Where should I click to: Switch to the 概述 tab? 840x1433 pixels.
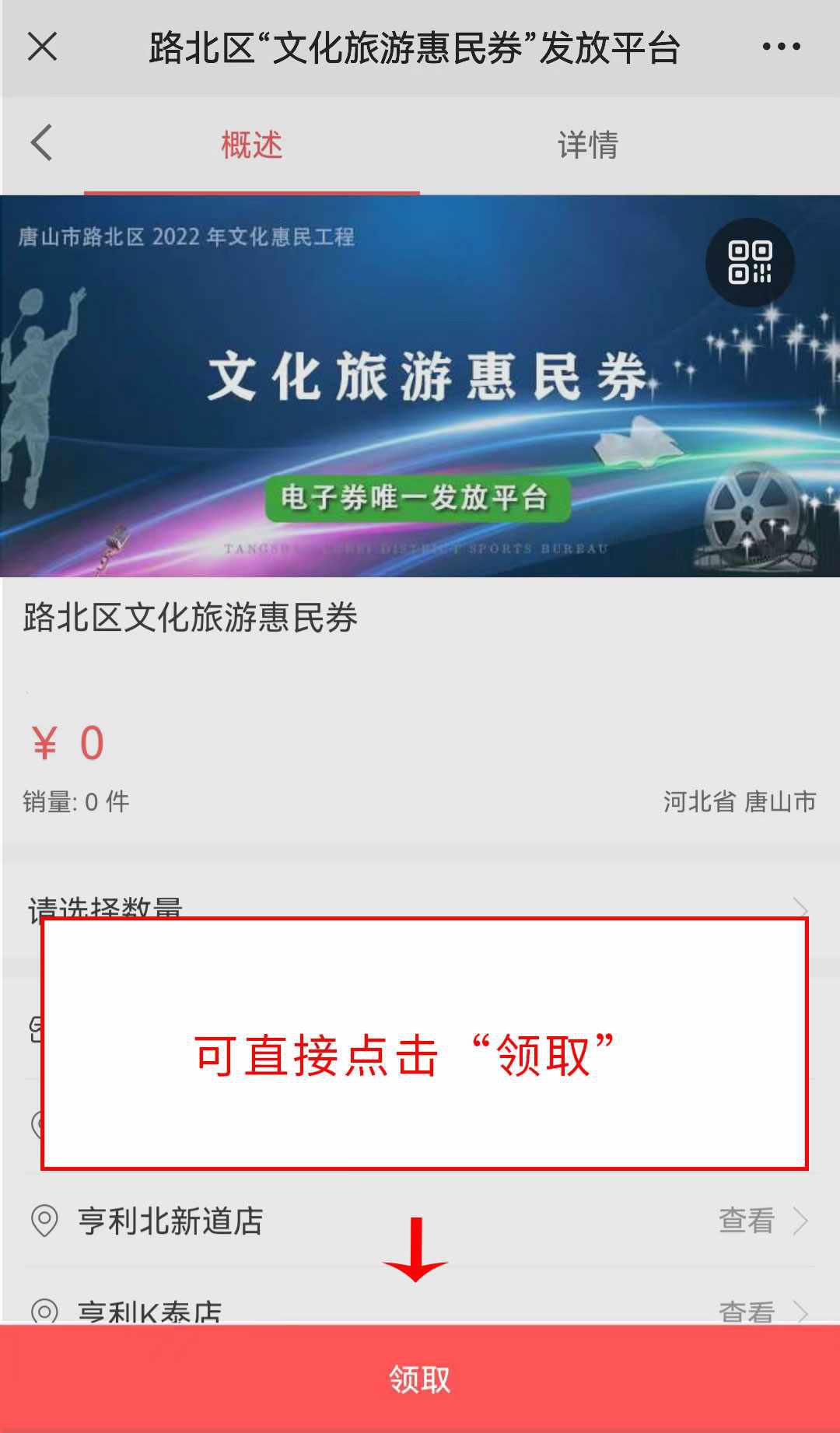pos(251,145)
